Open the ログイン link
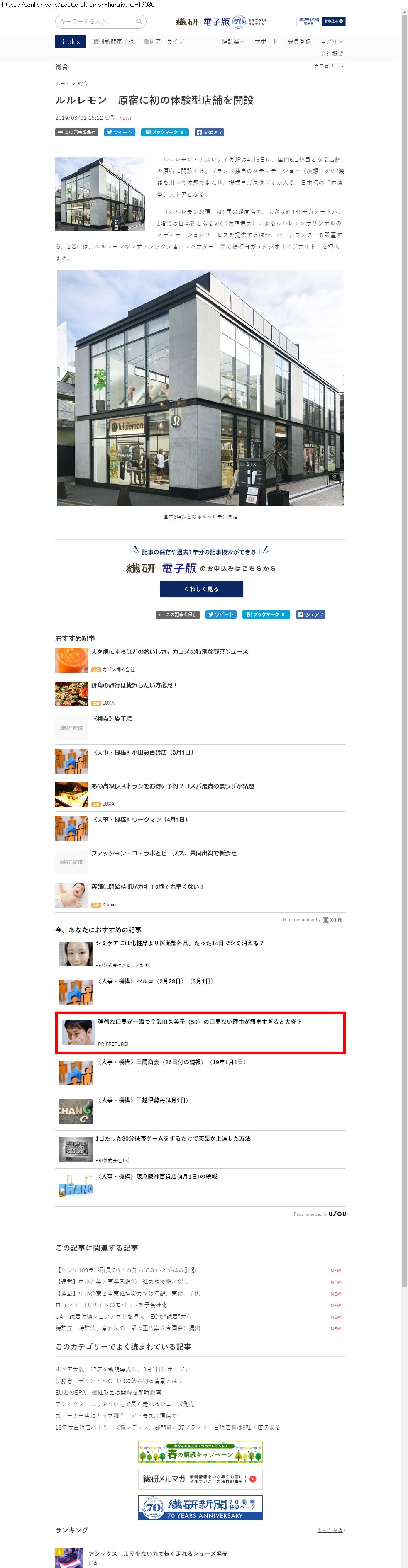The height and width of the screenshot is (1568, 408). click(332, 41)
